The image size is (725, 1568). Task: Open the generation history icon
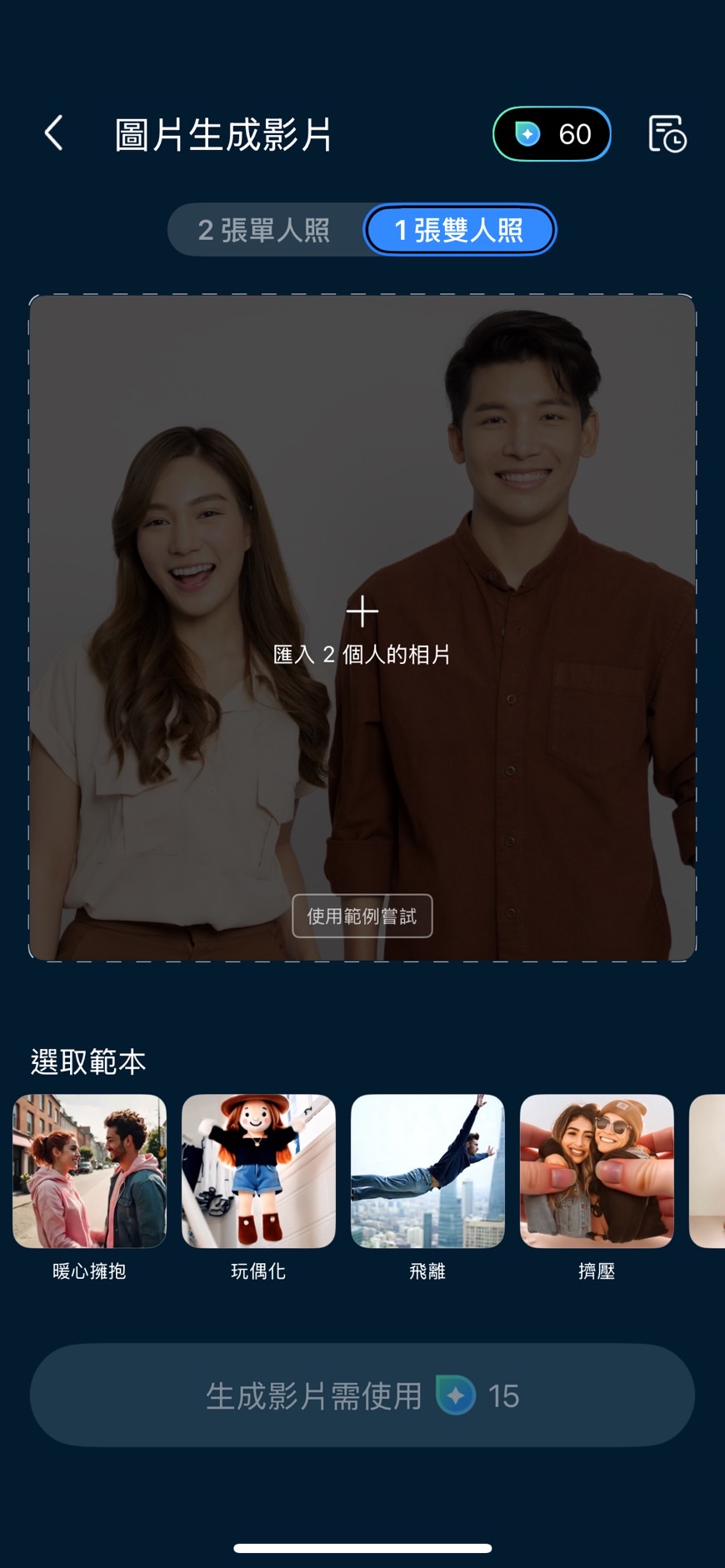click(x=666, y=133)
